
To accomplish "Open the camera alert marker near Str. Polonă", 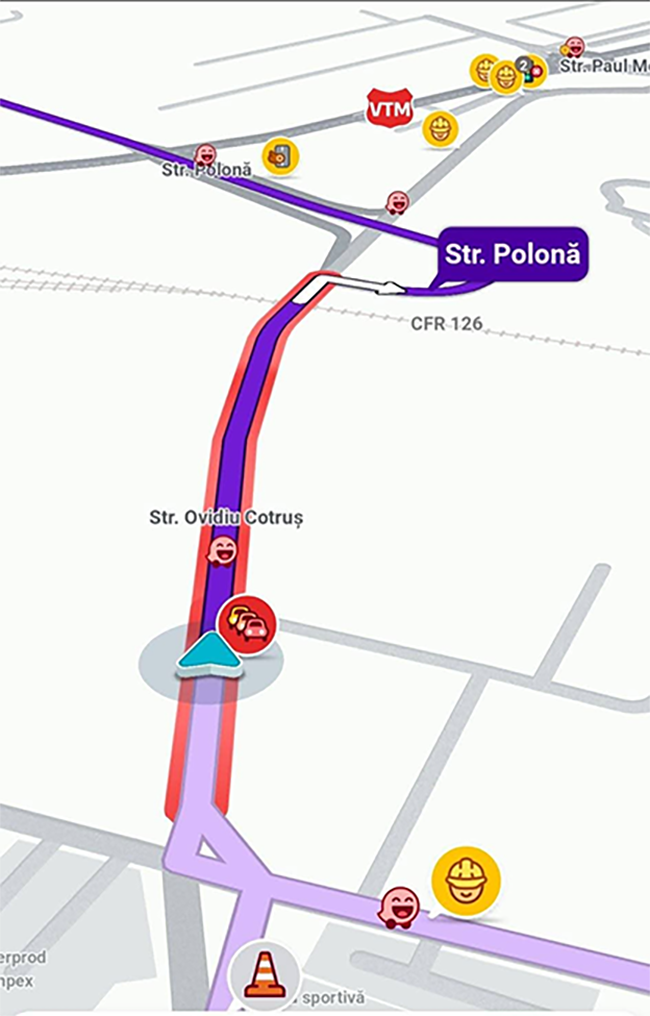I will 281,156.
